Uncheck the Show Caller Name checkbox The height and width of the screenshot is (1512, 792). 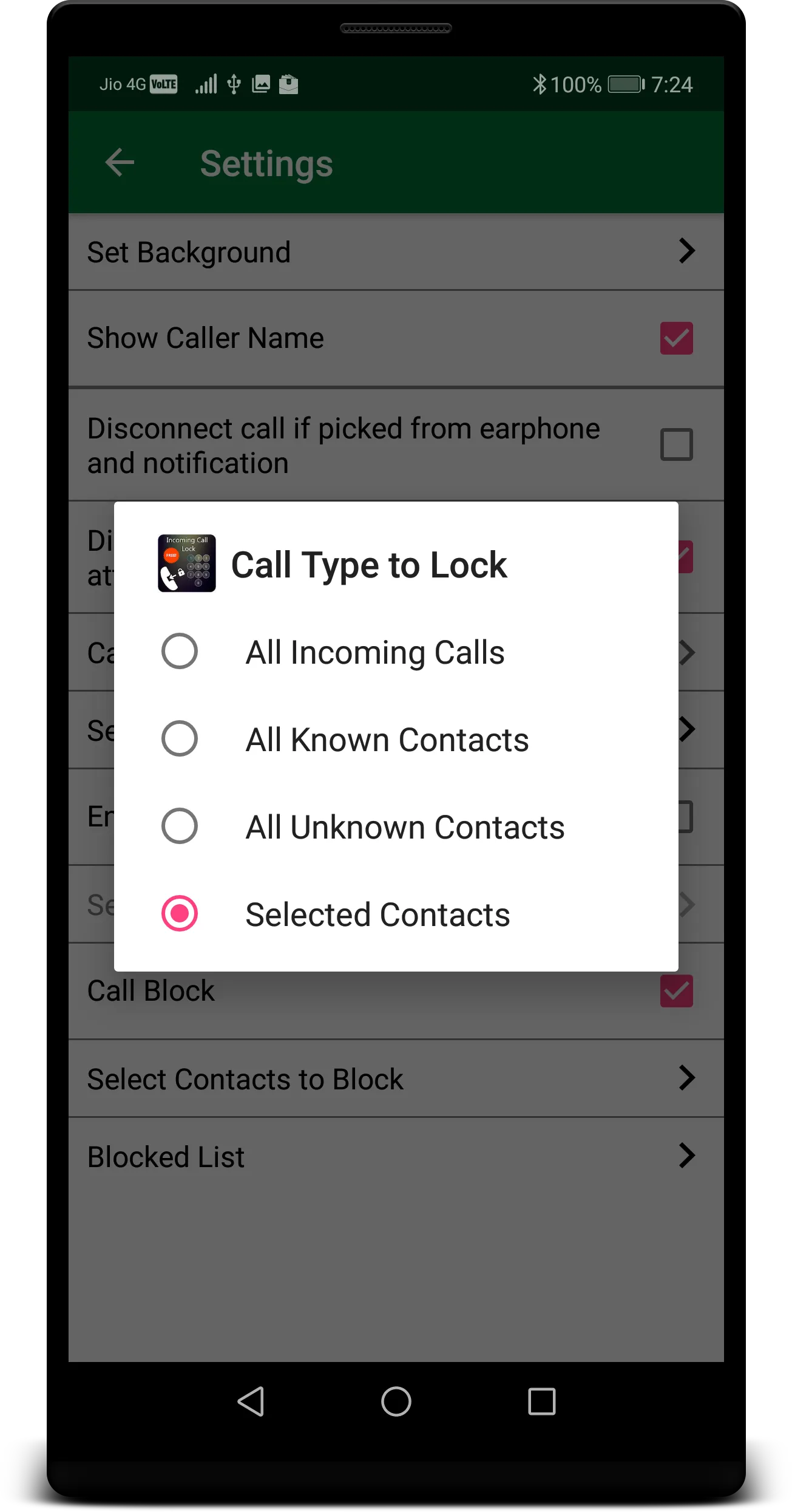(x=676, y=338)
